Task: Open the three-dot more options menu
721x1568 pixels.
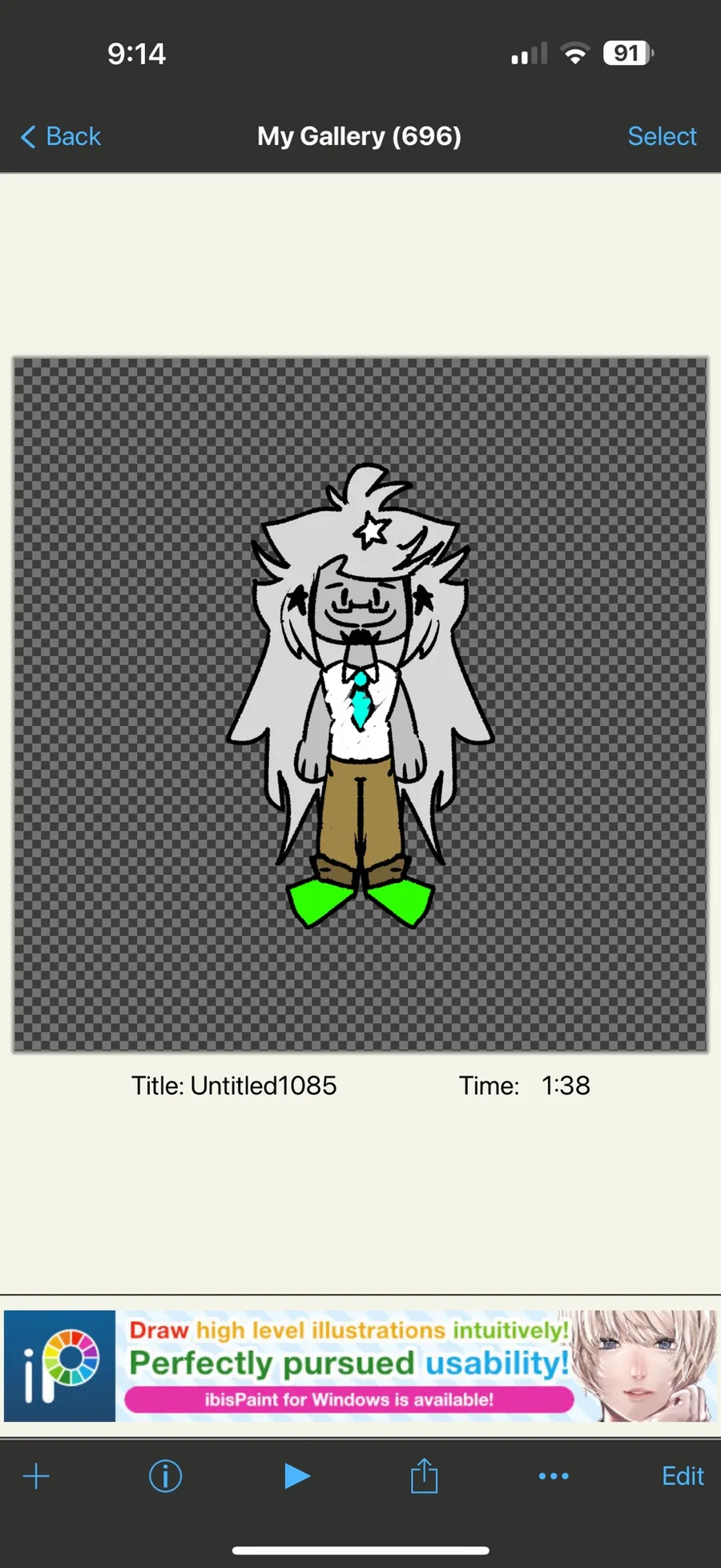Action: pyautogui.click(x=554, y=1476)
